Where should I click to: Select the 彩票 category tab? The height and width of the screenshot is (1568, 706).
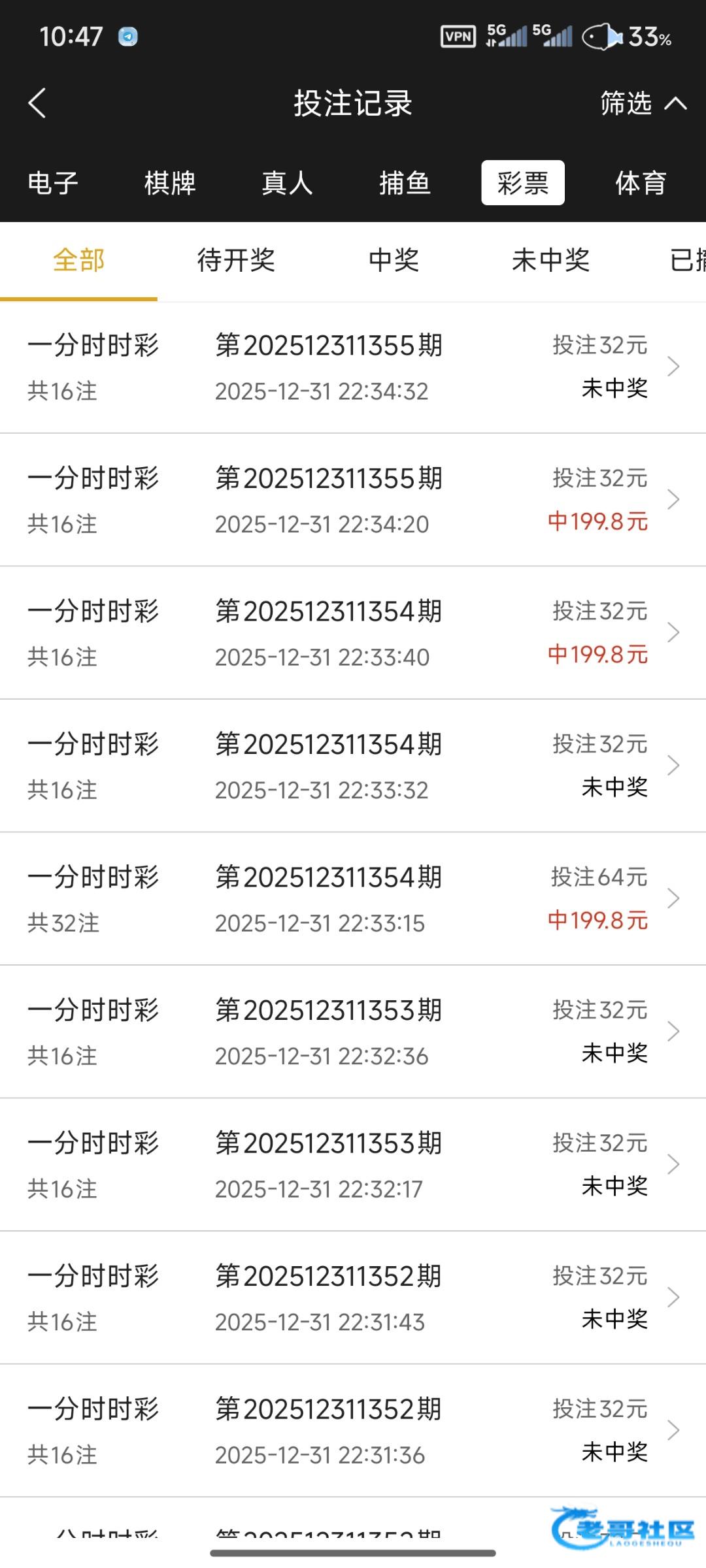click(x=523, y=183)
